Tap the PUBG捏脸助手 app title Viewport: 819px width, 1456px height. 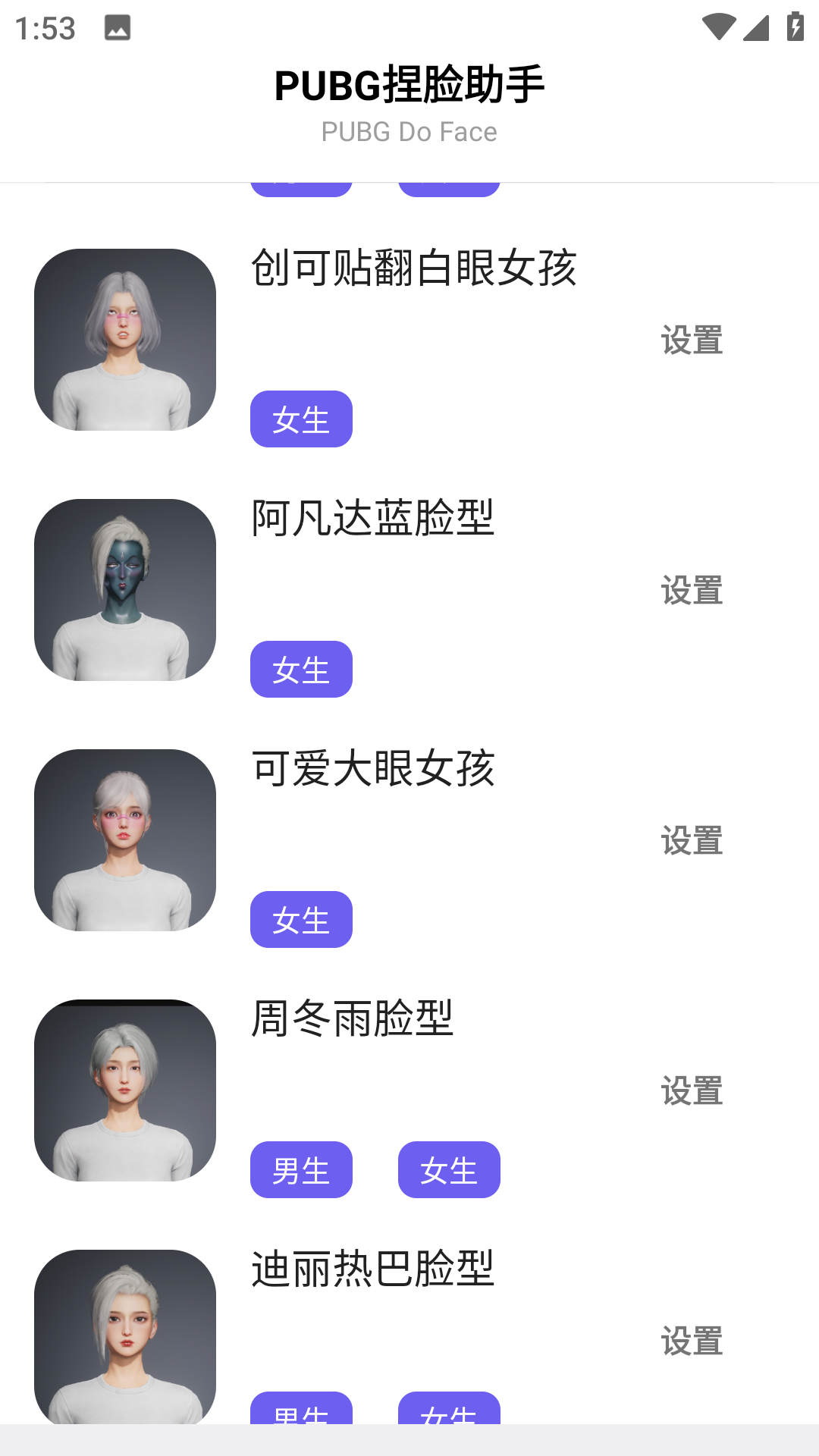409,86
